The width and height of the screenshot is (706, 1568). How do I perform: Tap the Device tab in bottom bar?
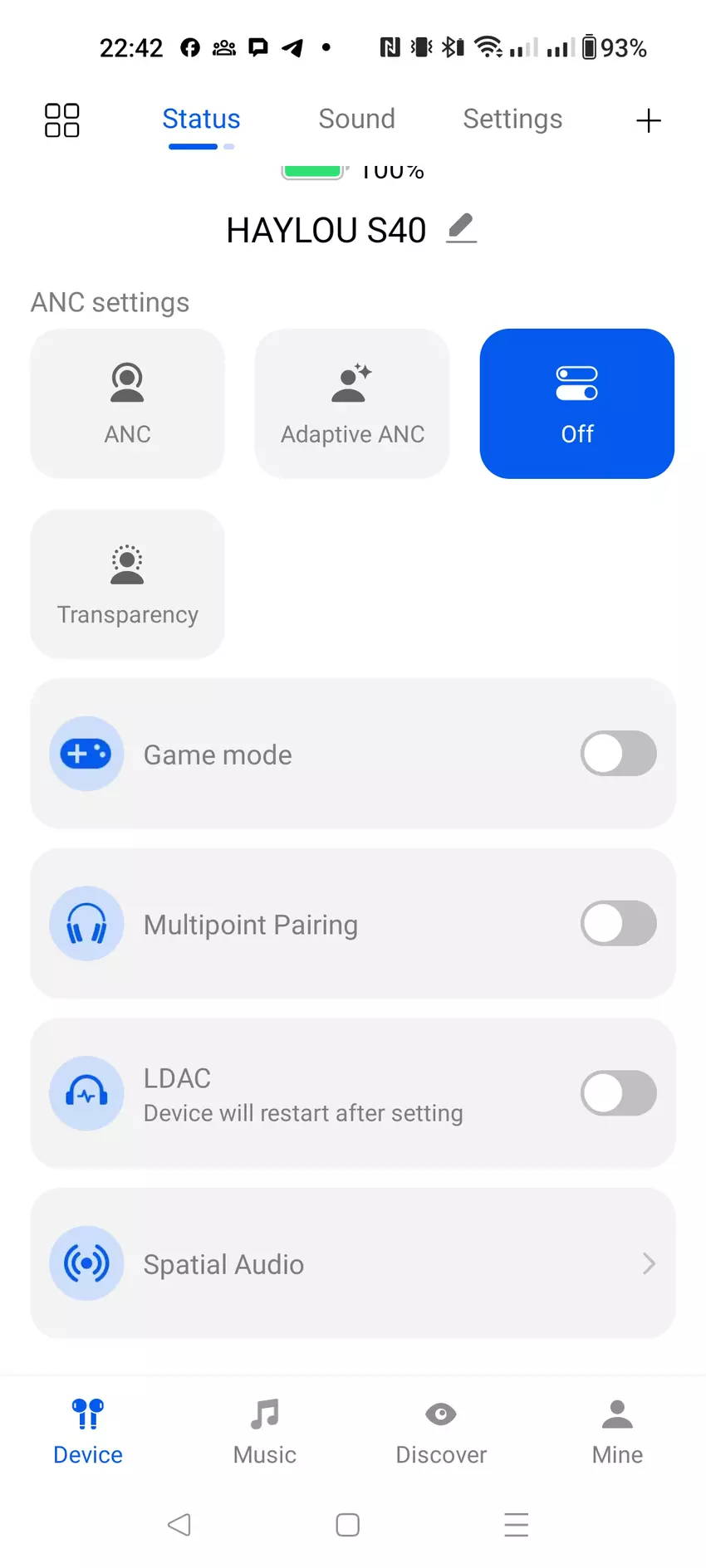(x=88, y=1431)
